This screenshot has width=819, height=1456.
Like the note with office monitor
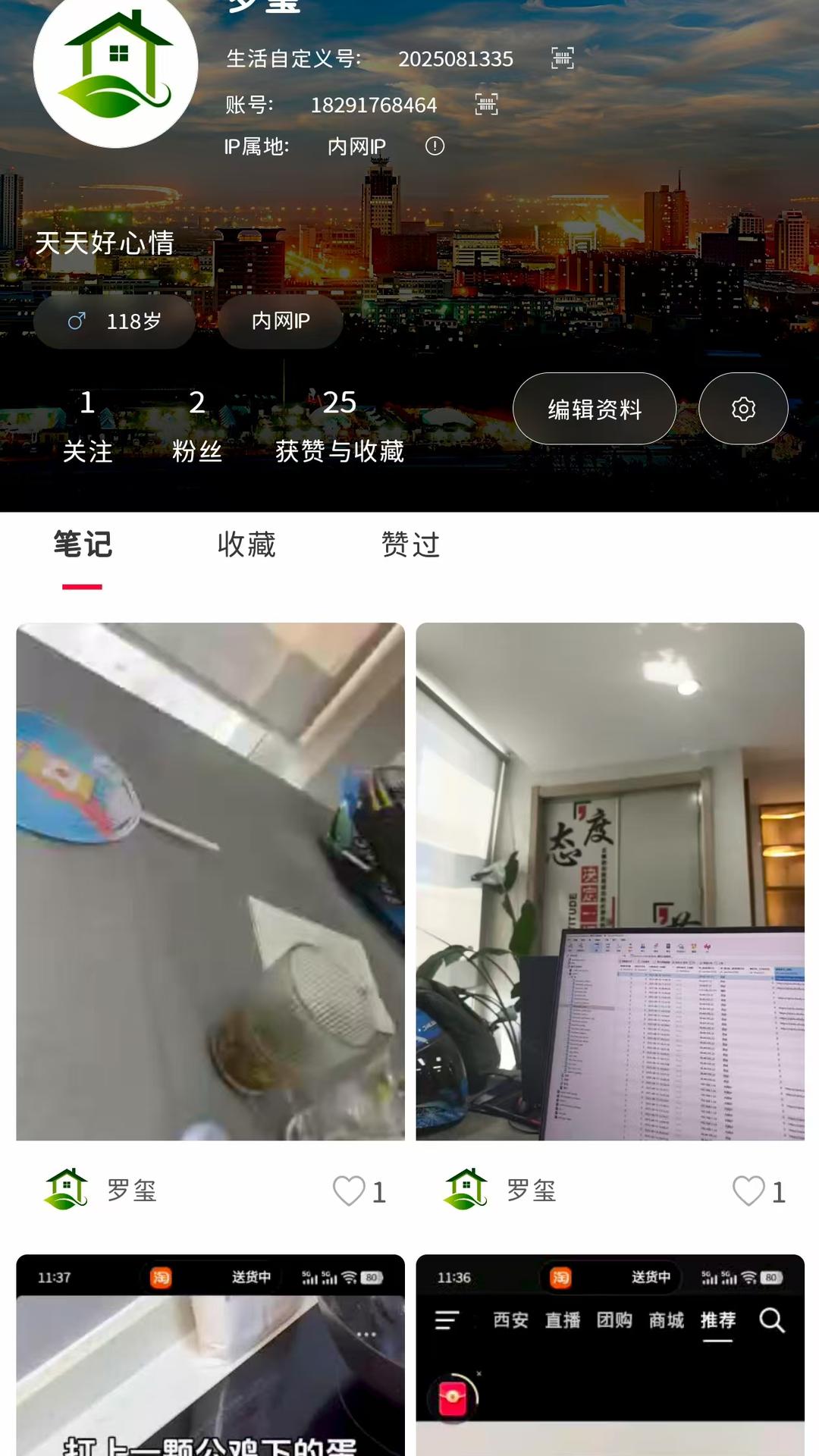coord(748,1191)
